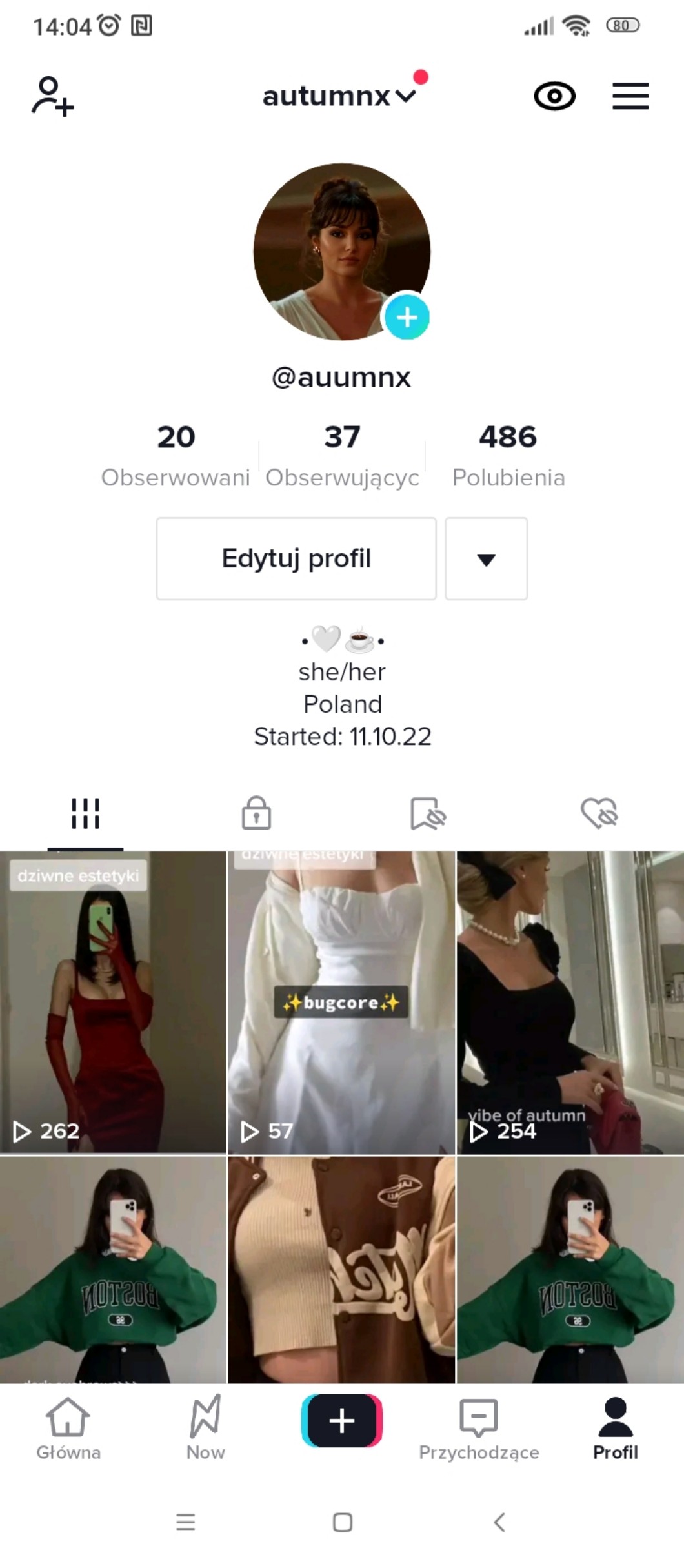The image size is (684, 1568).
Task: Open the hamburger menu
Action: pyautogui.click(x=630, y=97)
